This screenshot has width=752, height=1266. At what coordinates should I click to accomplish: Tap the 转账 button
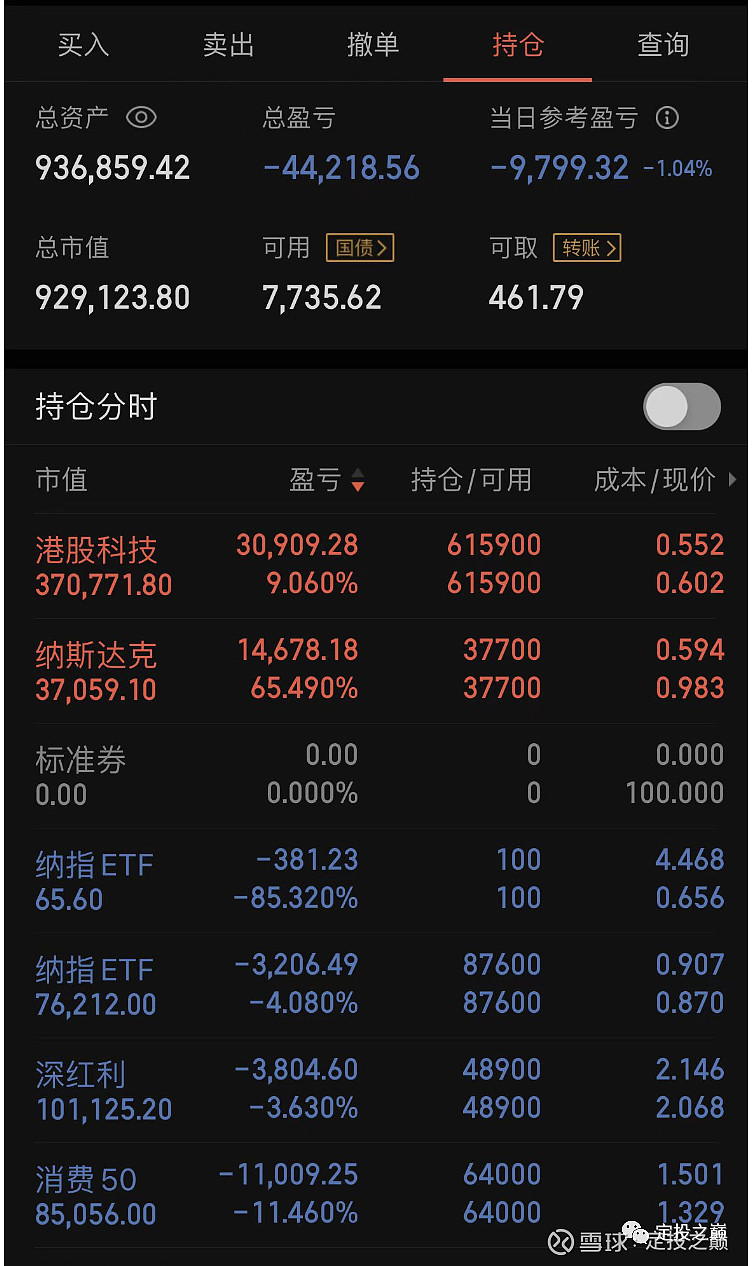pyautogui.click(x=587, y=248)
